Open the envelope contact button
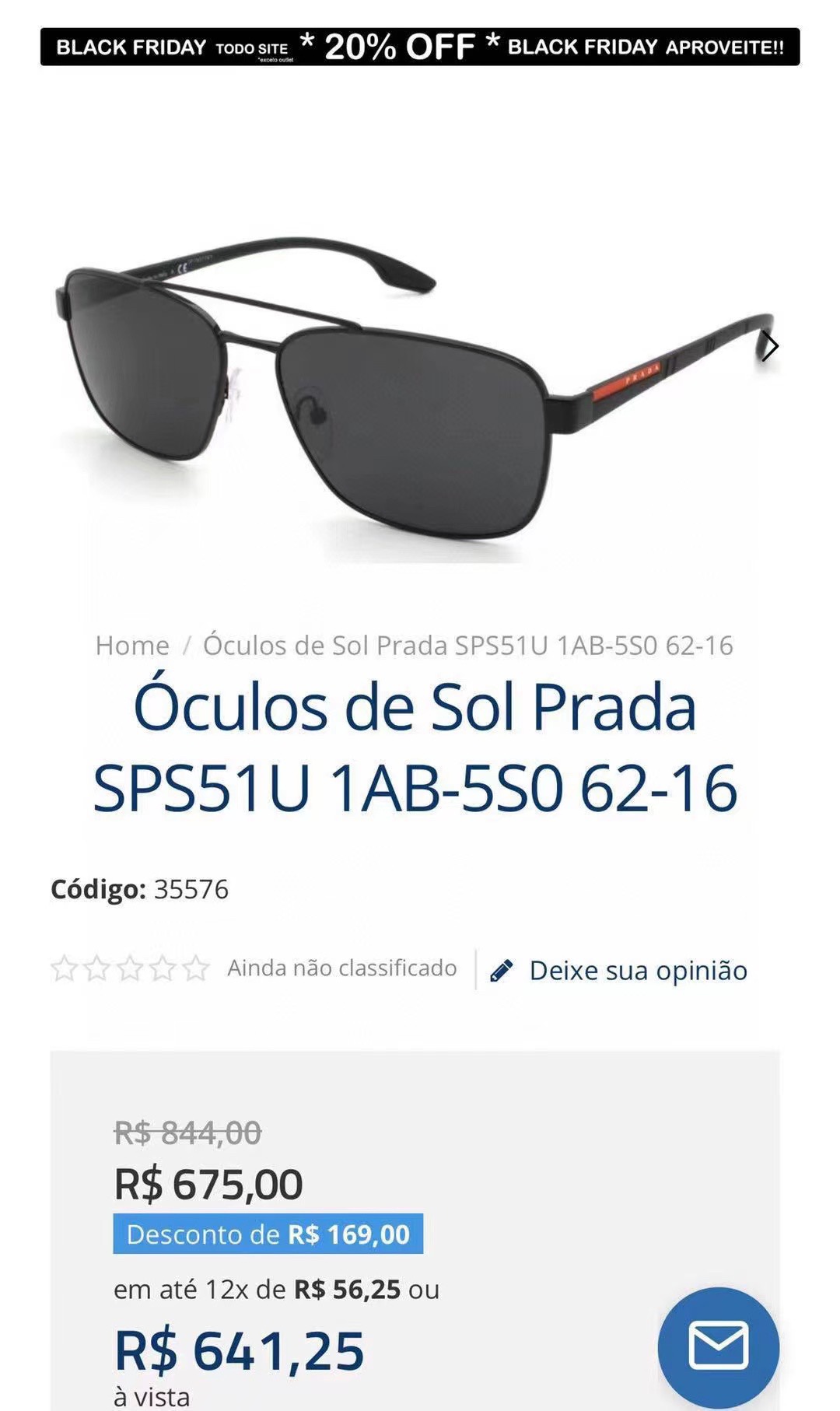 [x=718, y=1346]
